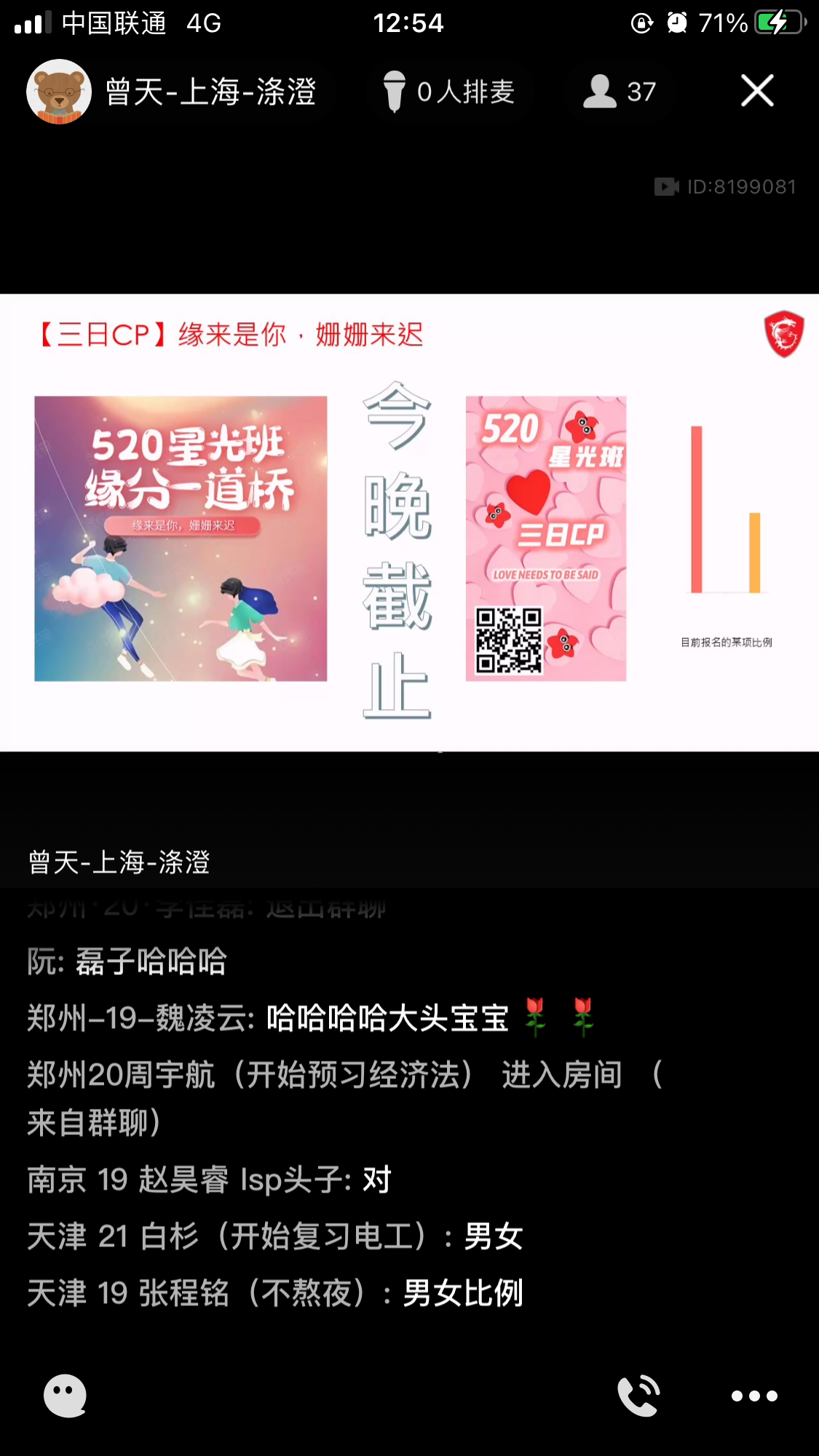Image resolution: width=819 pixels, height=1456 pixels.
Task: Tap the phone call icon
Action: (638, 1395)
